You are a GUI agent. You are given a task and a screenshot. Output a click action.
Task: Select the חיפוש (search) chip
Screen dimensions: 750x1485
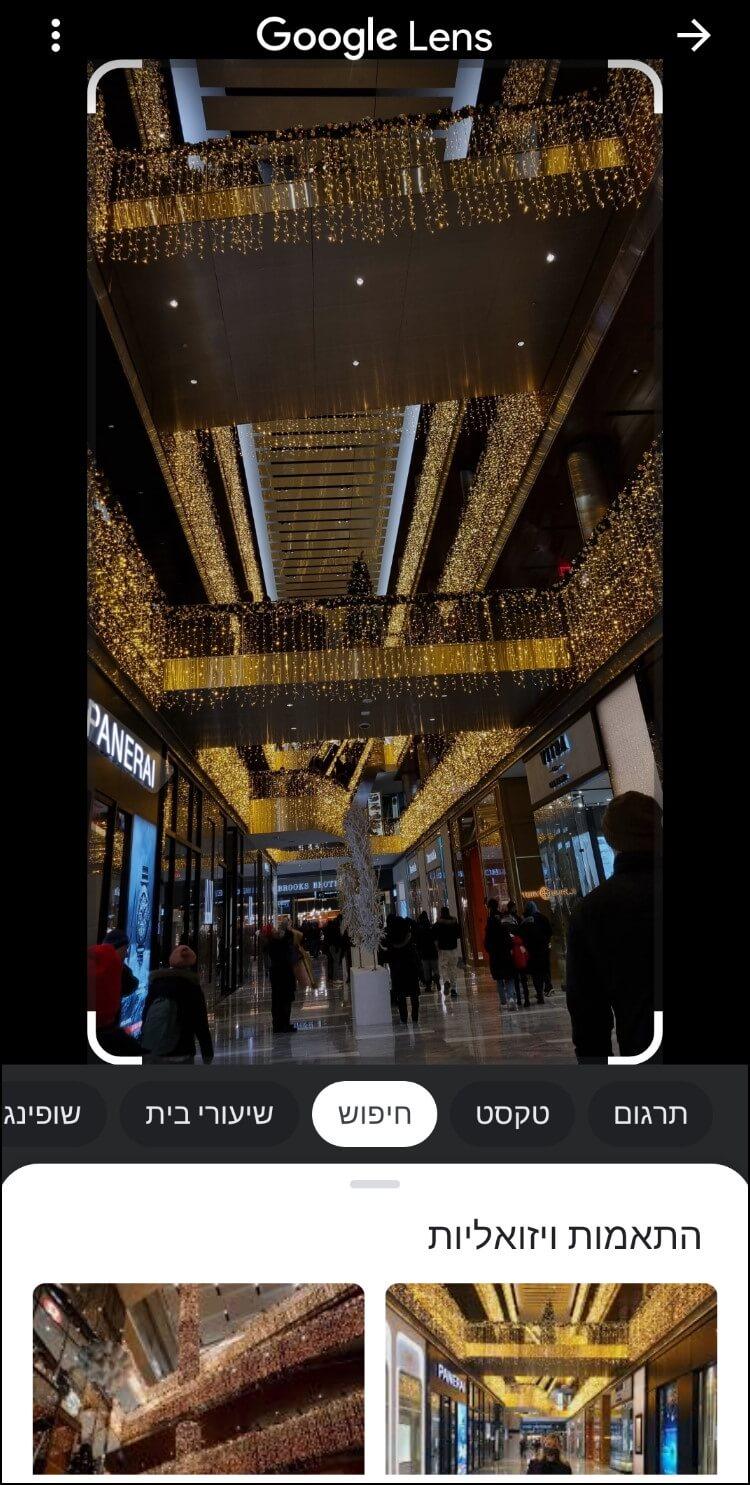(x=374, y=1114)
